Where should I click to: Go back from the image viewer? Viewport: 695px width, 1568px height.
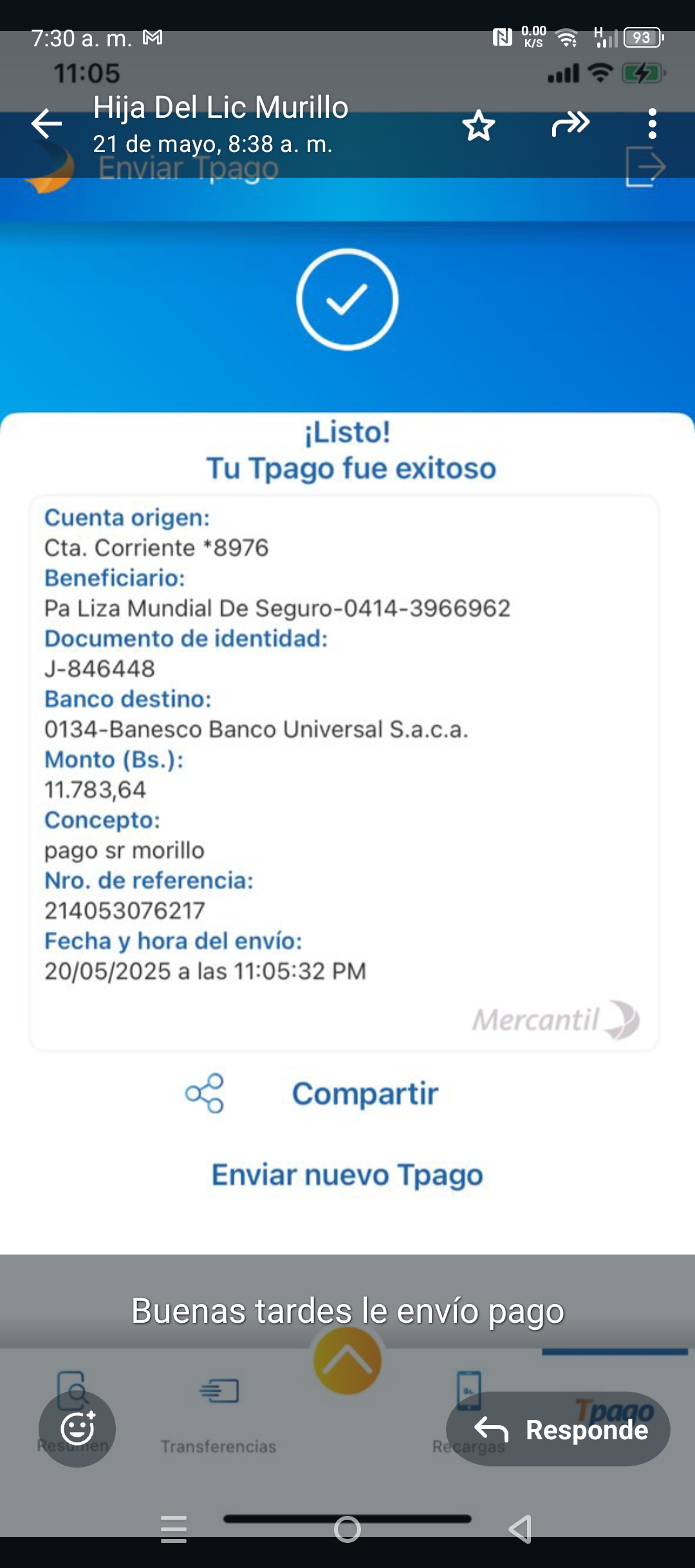pyautogui.click(x=47, y=124)
